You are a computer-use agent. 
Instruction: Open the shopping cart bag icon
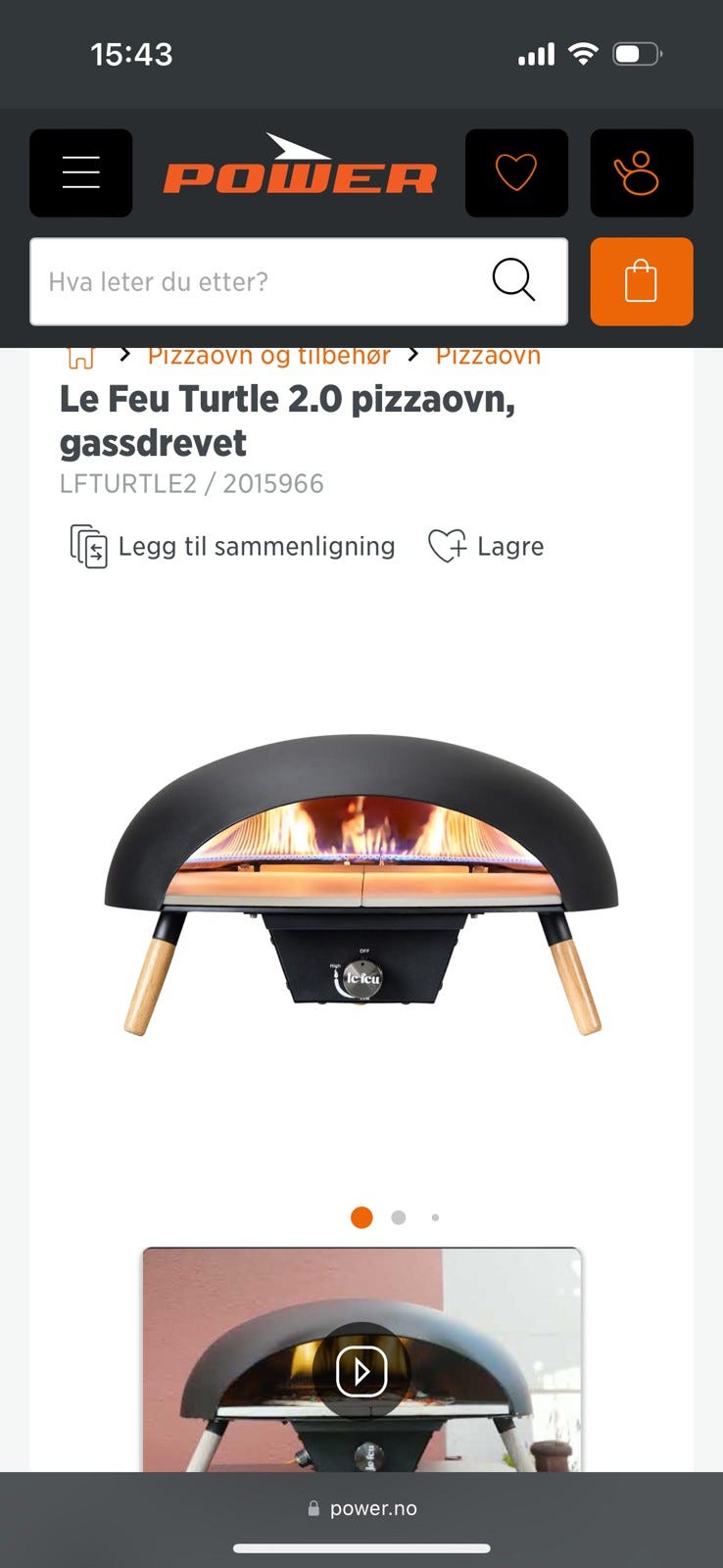pyautogui.click(x=641, y=281)
